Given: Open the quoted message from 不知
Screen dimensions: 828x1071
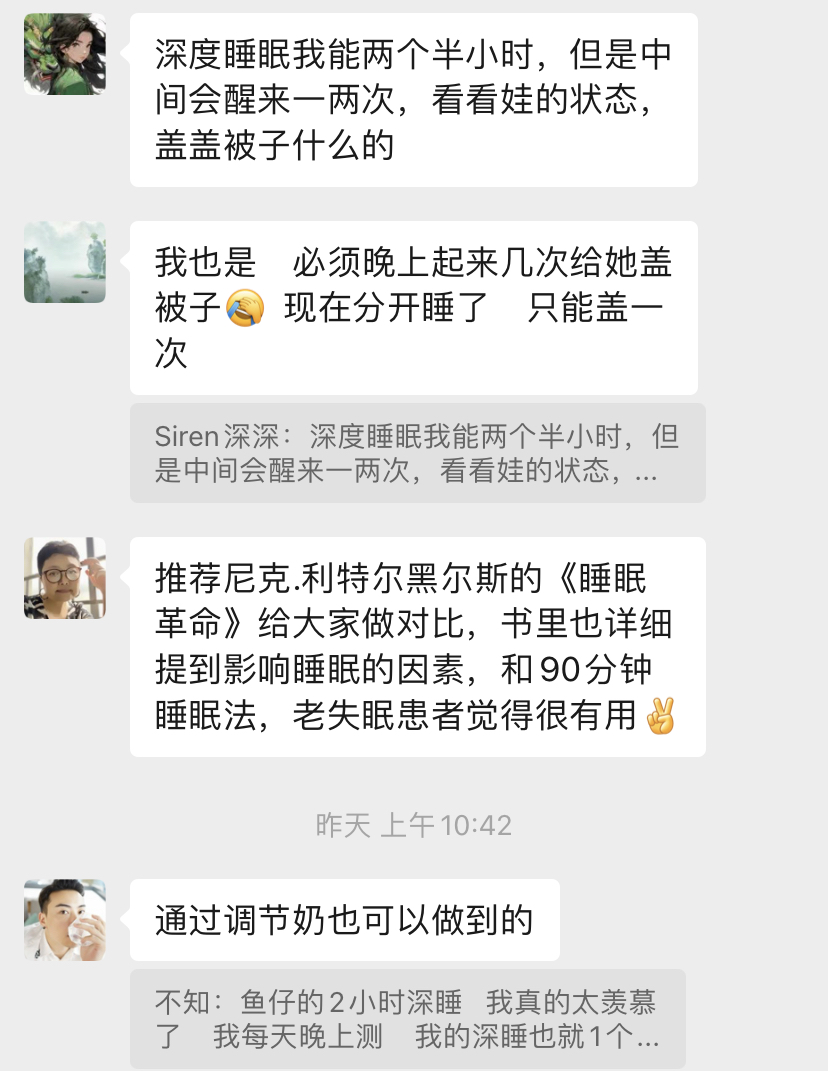Looking at the screenshot, I should click(x=407, y=1018).
